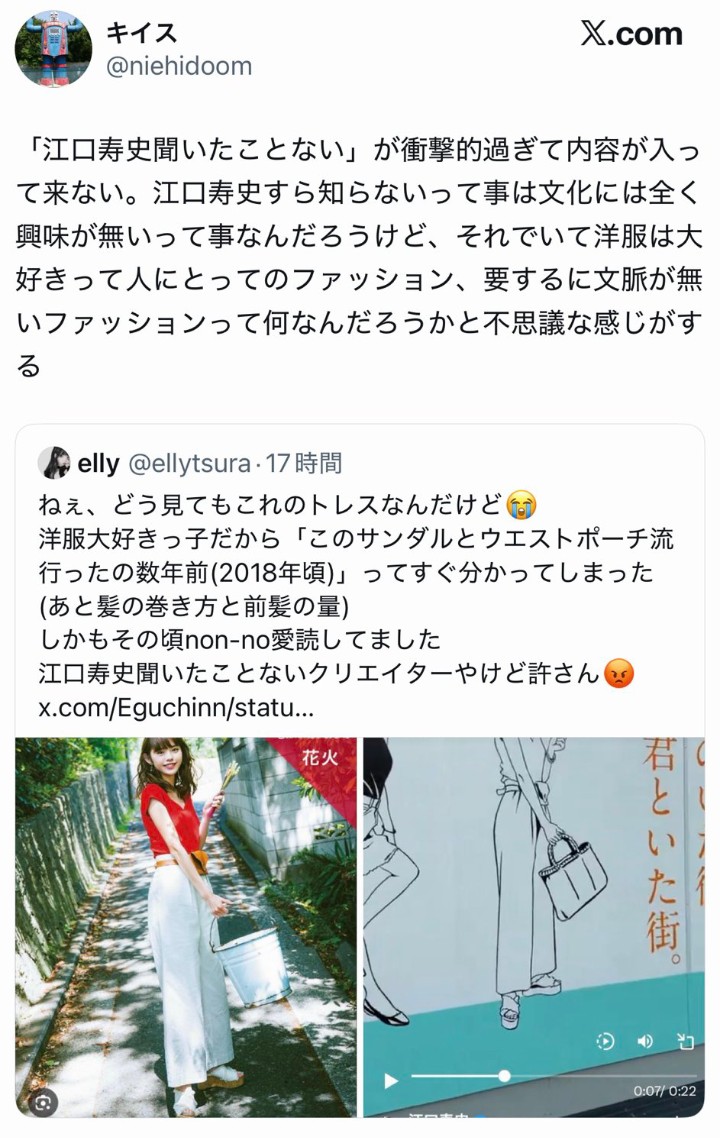Open キイス's profile picture
This screenshot has width=720, height=1138.
click(x=53, y=49)
